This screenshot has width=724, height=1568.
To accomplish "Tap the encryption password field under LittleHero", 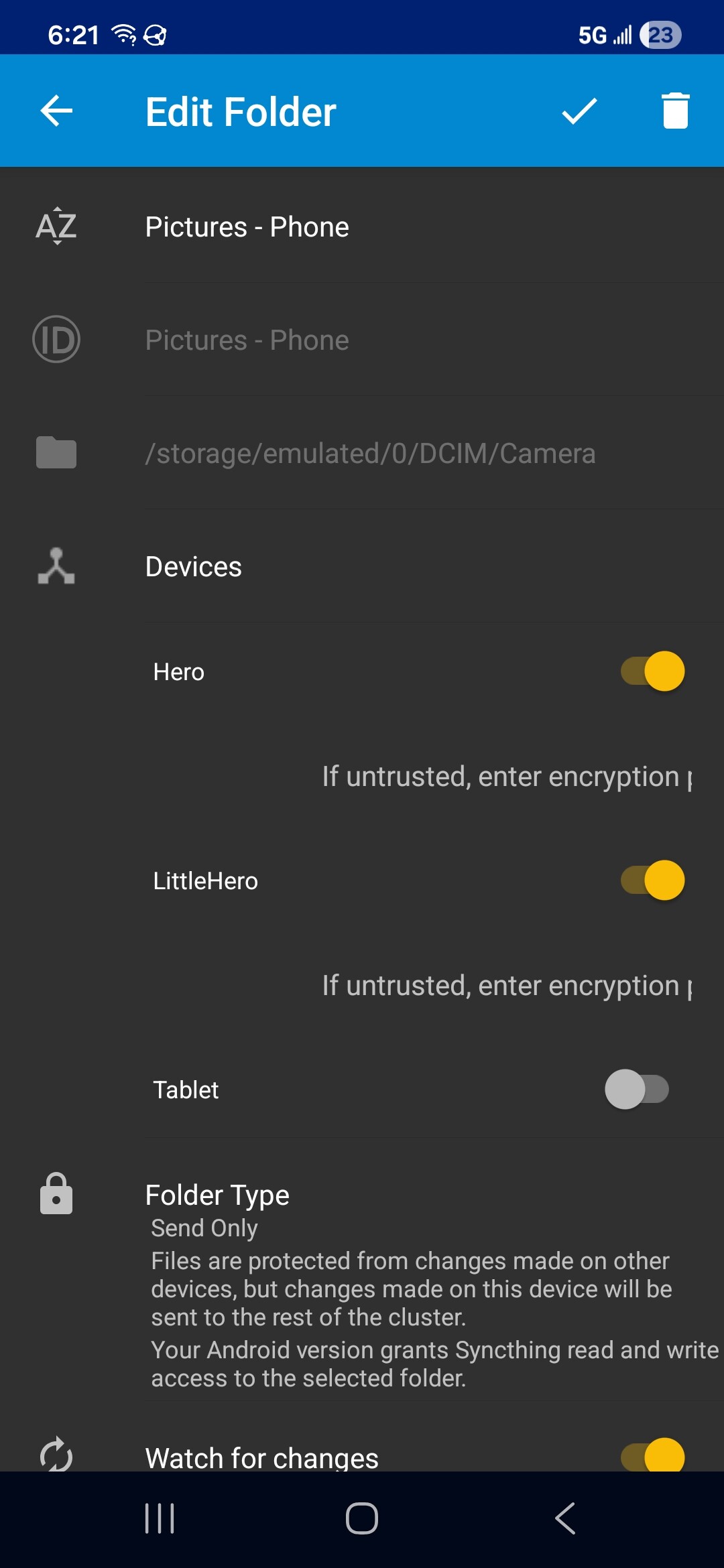I will (x=506, y=986).
